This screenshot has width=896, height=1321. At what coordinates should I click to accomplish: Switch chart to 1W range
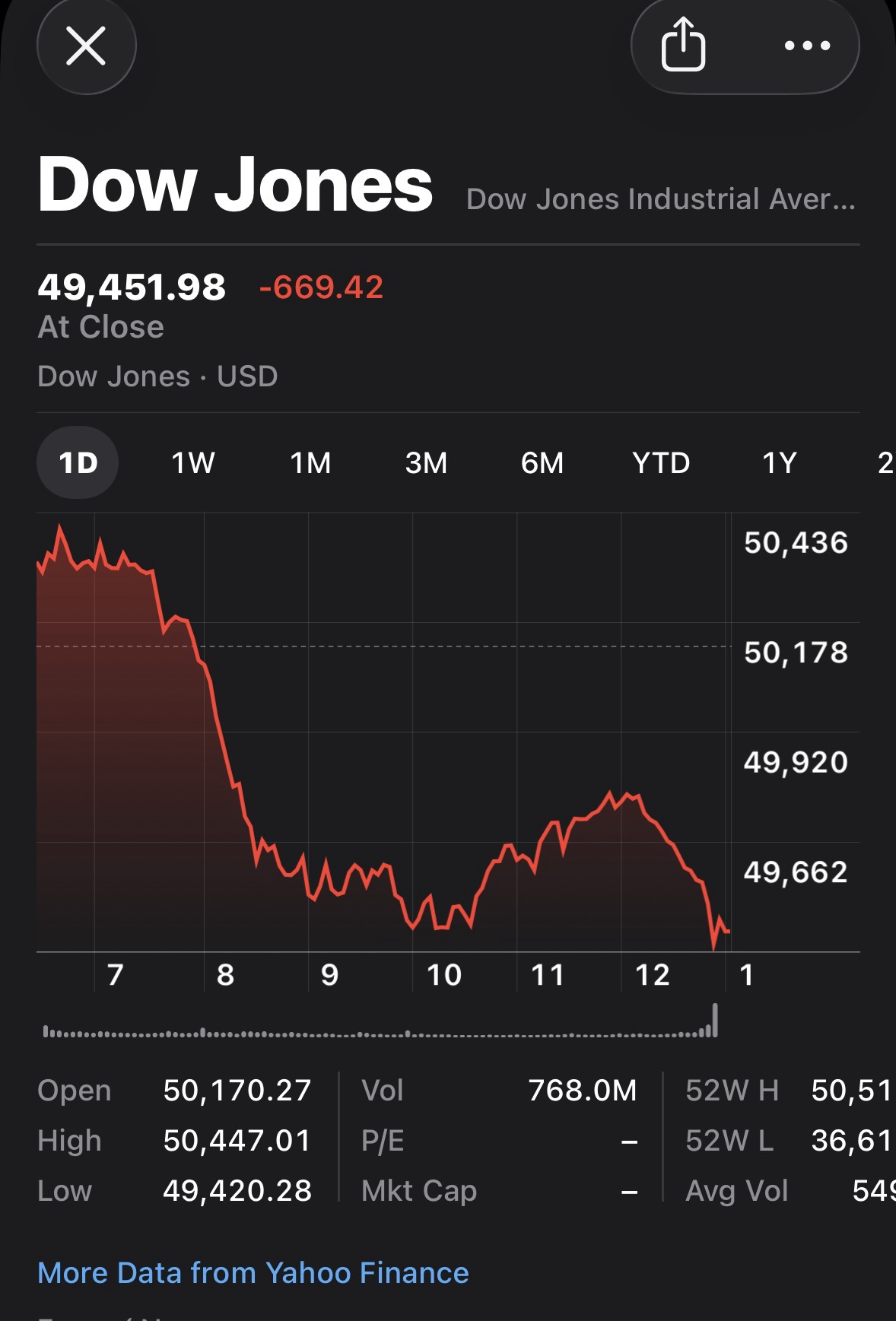pyautogui.click(x=192, y=462)
